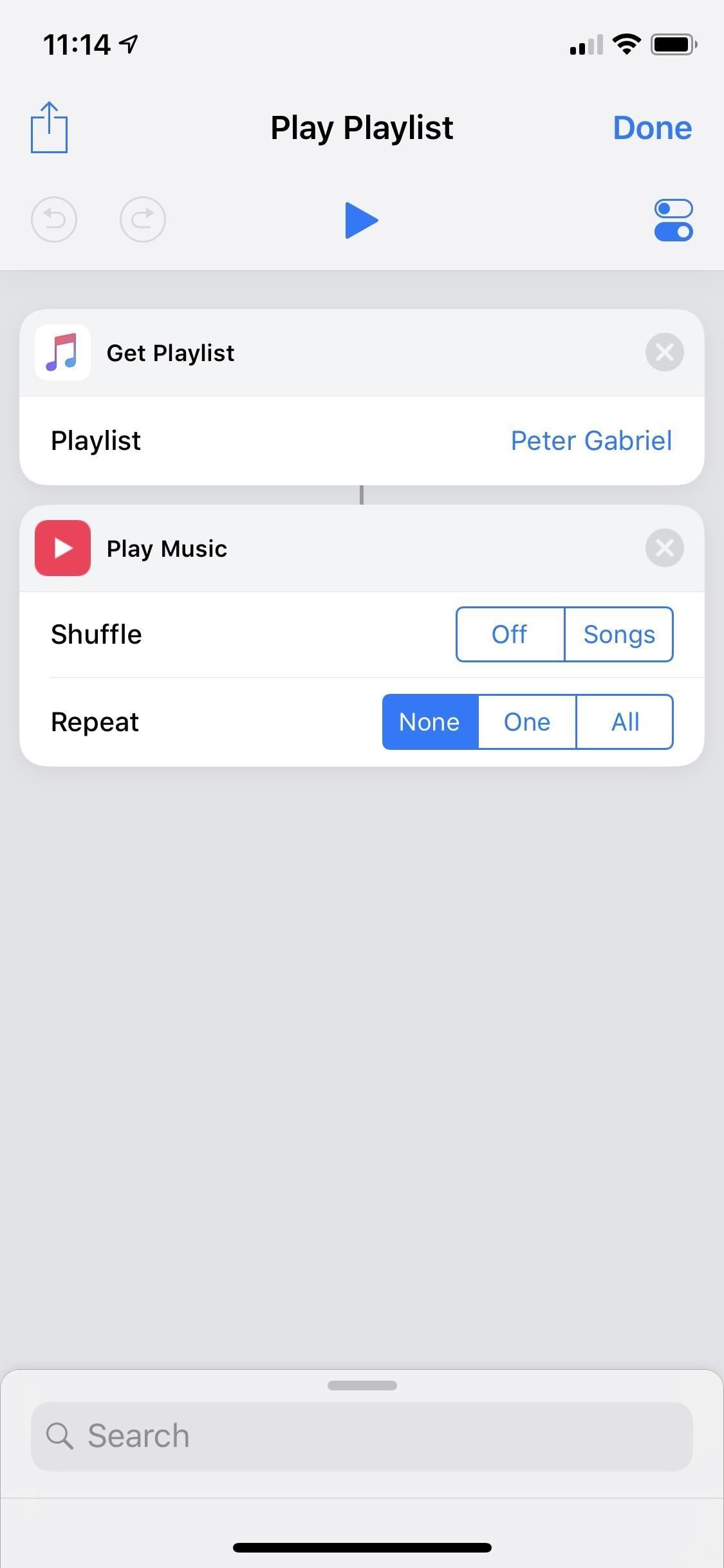Image resolution: width=724 pixels, height=1568 pixels.
Task: Set Repeat to None
Action: tap(430, 722)
